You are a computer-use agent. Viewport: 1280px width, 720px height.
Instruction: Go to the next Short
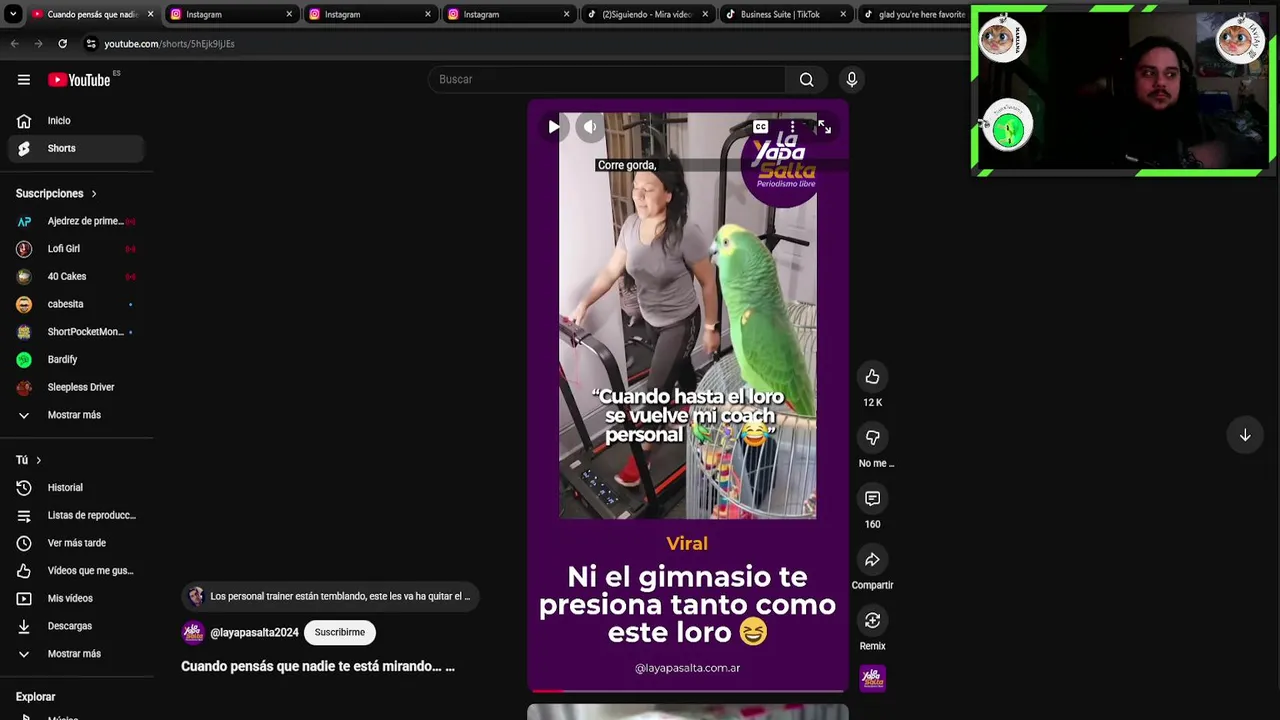[1245, 435]
